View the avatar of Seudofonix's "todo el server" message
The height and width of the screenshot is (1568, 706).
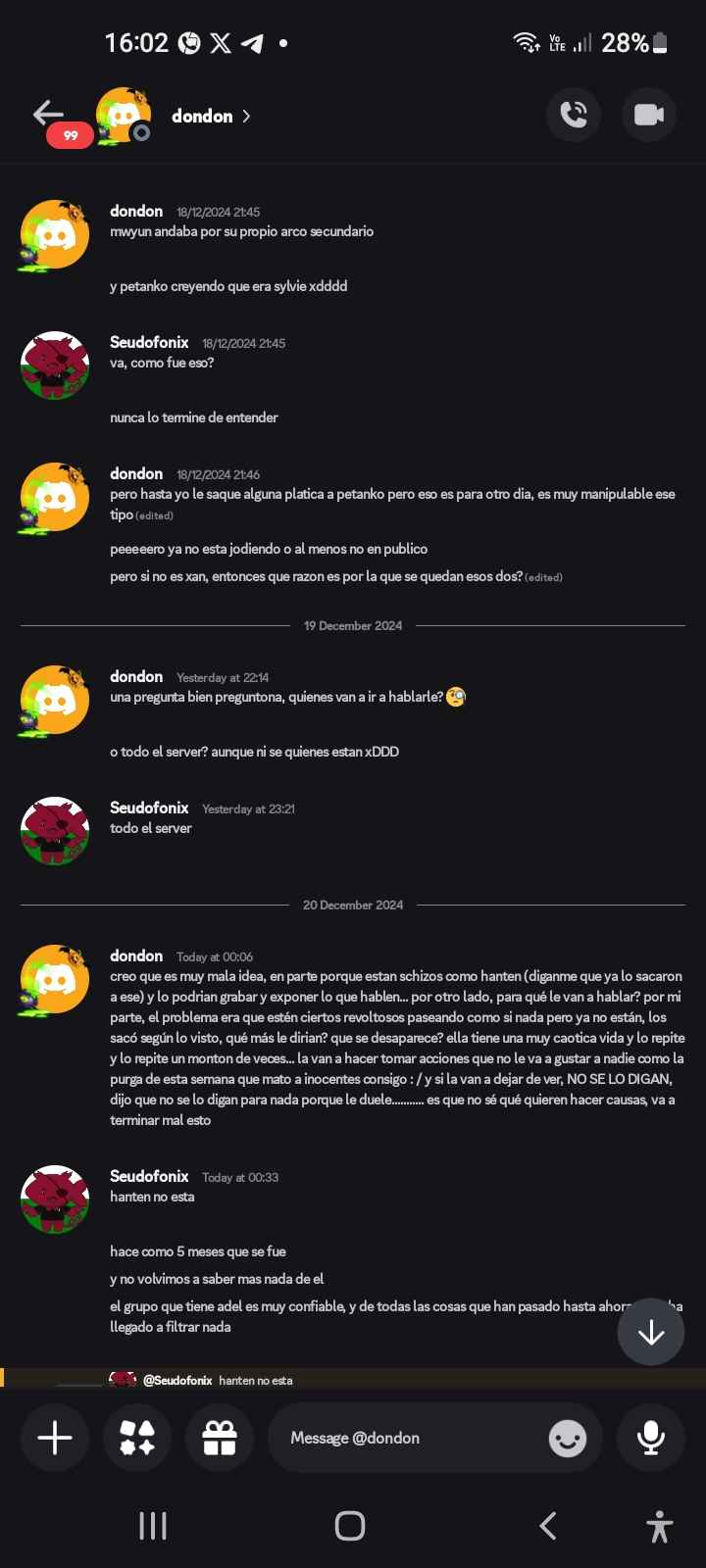(55, 830)
